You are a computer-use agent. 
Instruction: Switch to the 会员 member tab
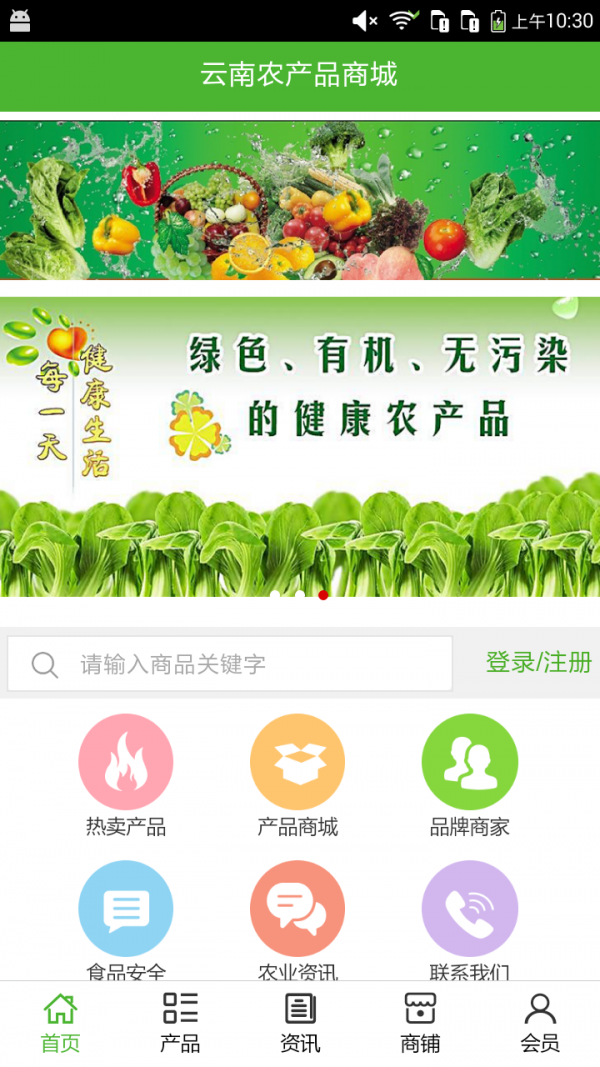click(540, 1023)
